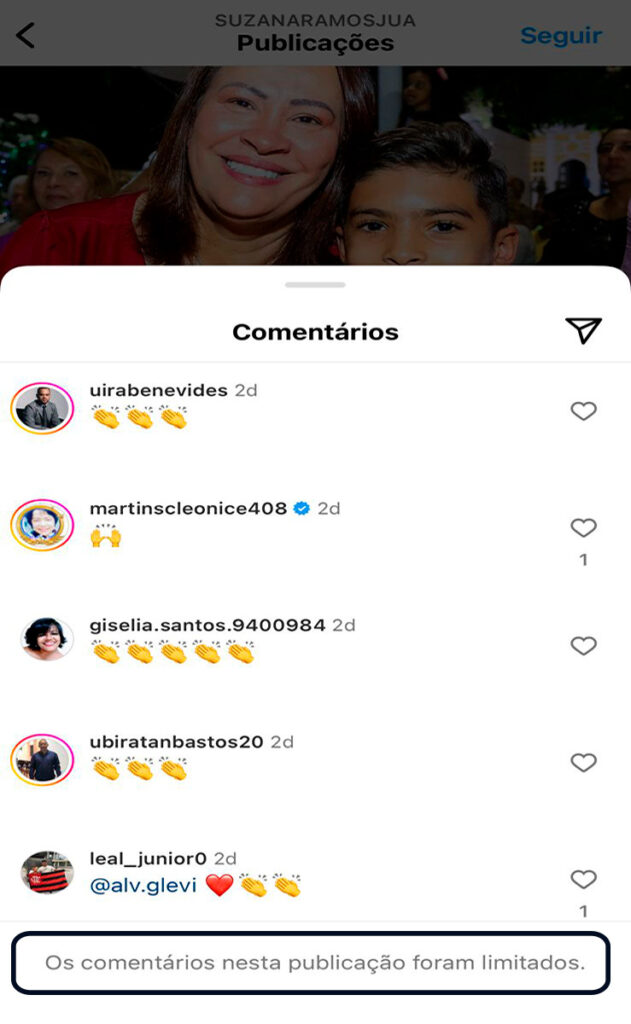This screenshot has height=1024, width=631.
Task: Like ubiratanbastos20's comment
Action: [x=583, y=763]
